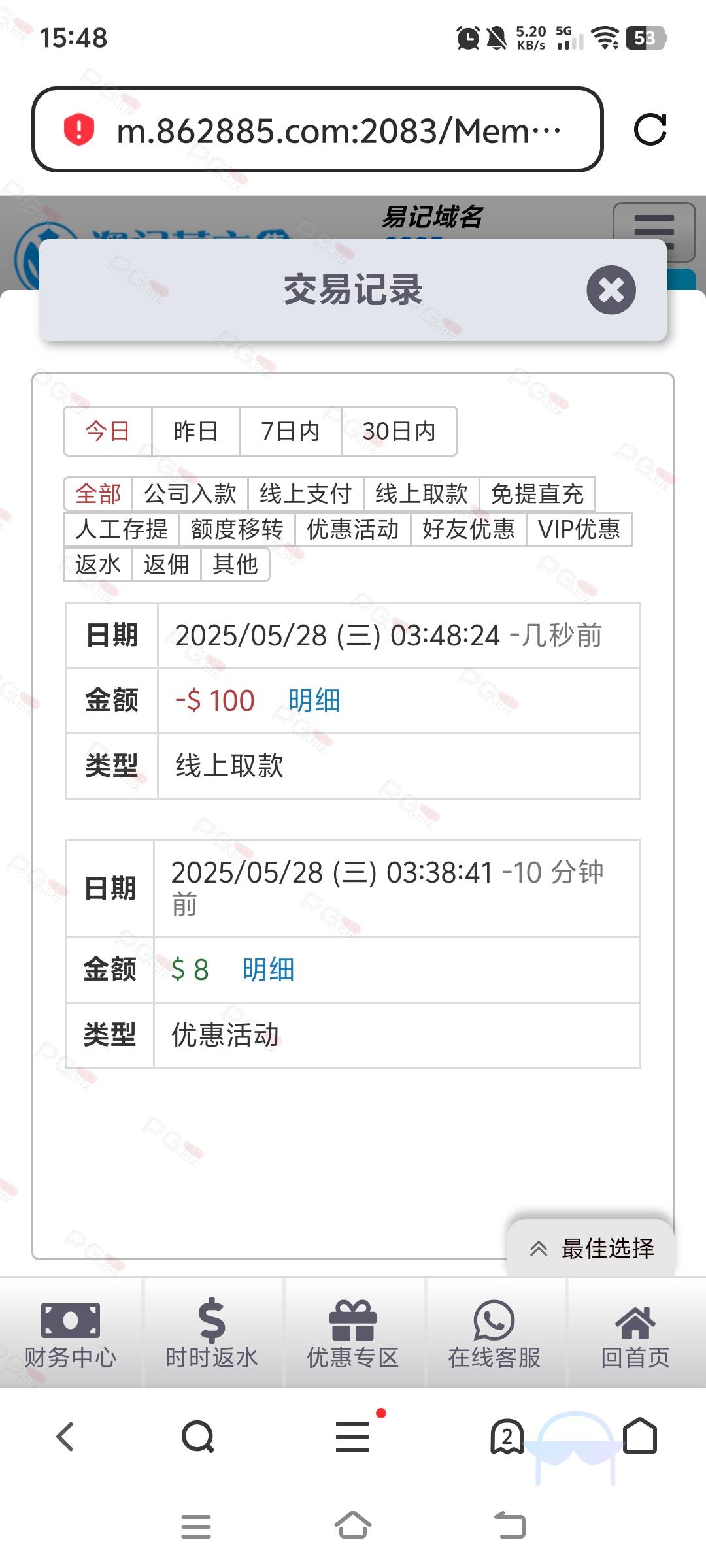Expand the 最佳选择 panel
Screen dimensions: 706x1568
pos(591,1248)
